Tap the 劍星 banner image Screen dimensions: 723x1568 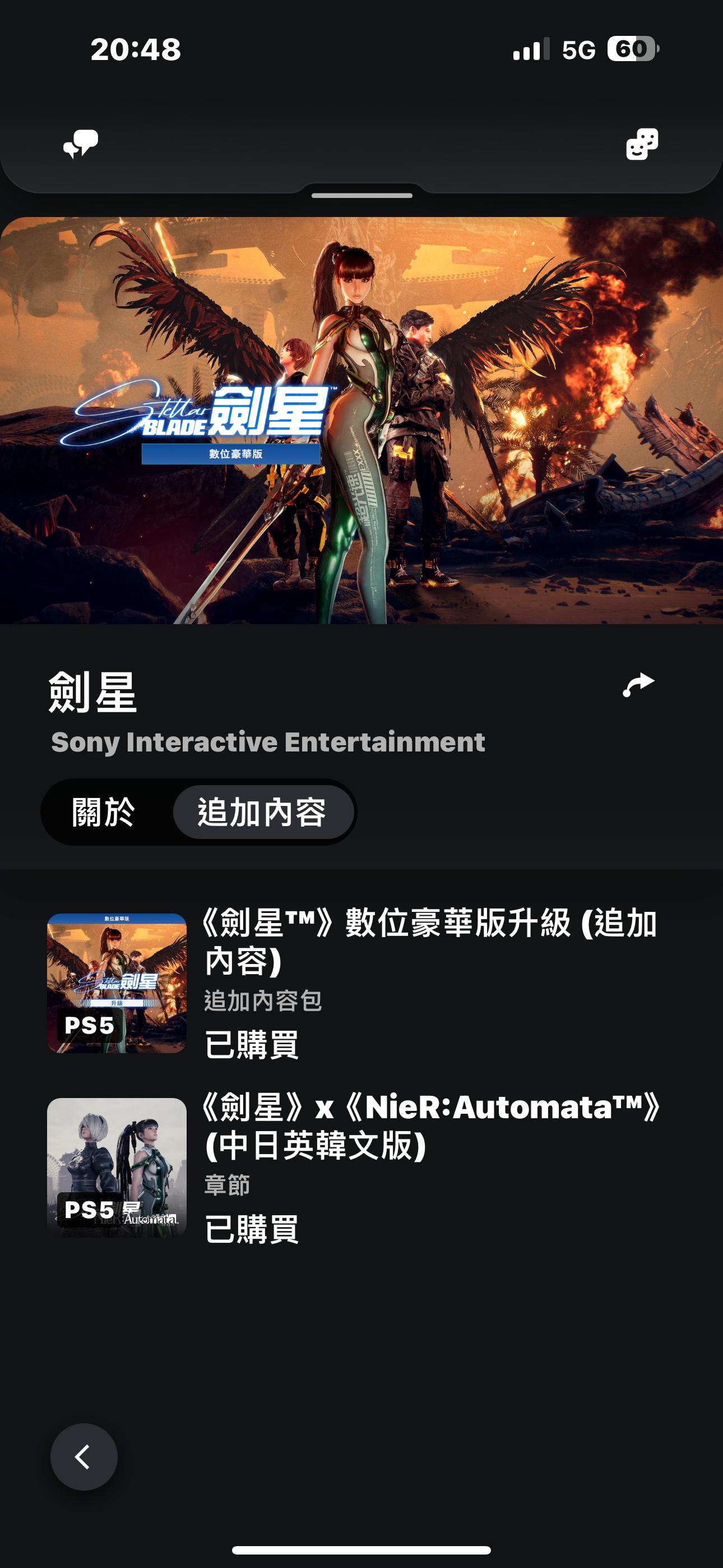point(361,420)
